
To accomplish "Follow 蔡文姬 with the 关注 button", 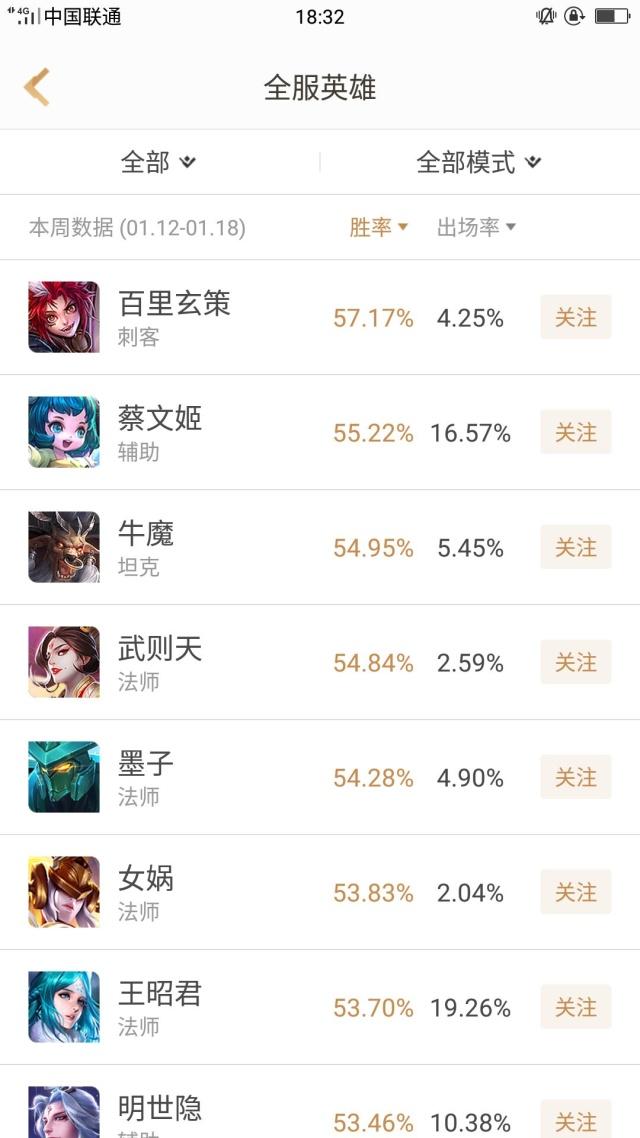I will pyautogui.click(x=575, y=433).
